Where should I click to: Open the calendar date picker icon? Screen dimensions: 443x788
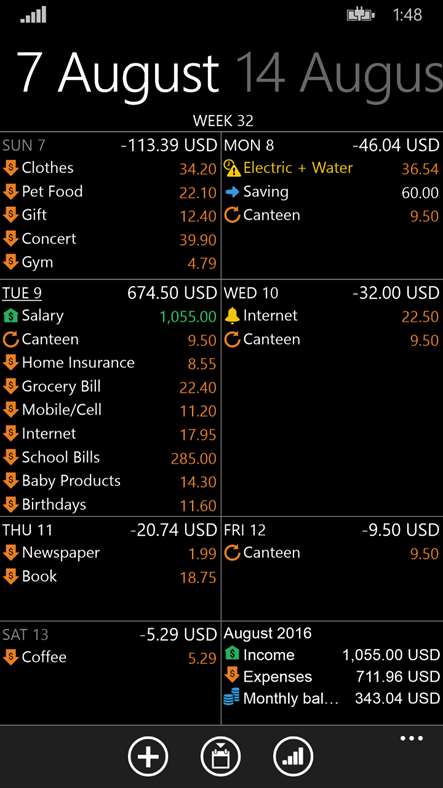click(x=220, y=756)
